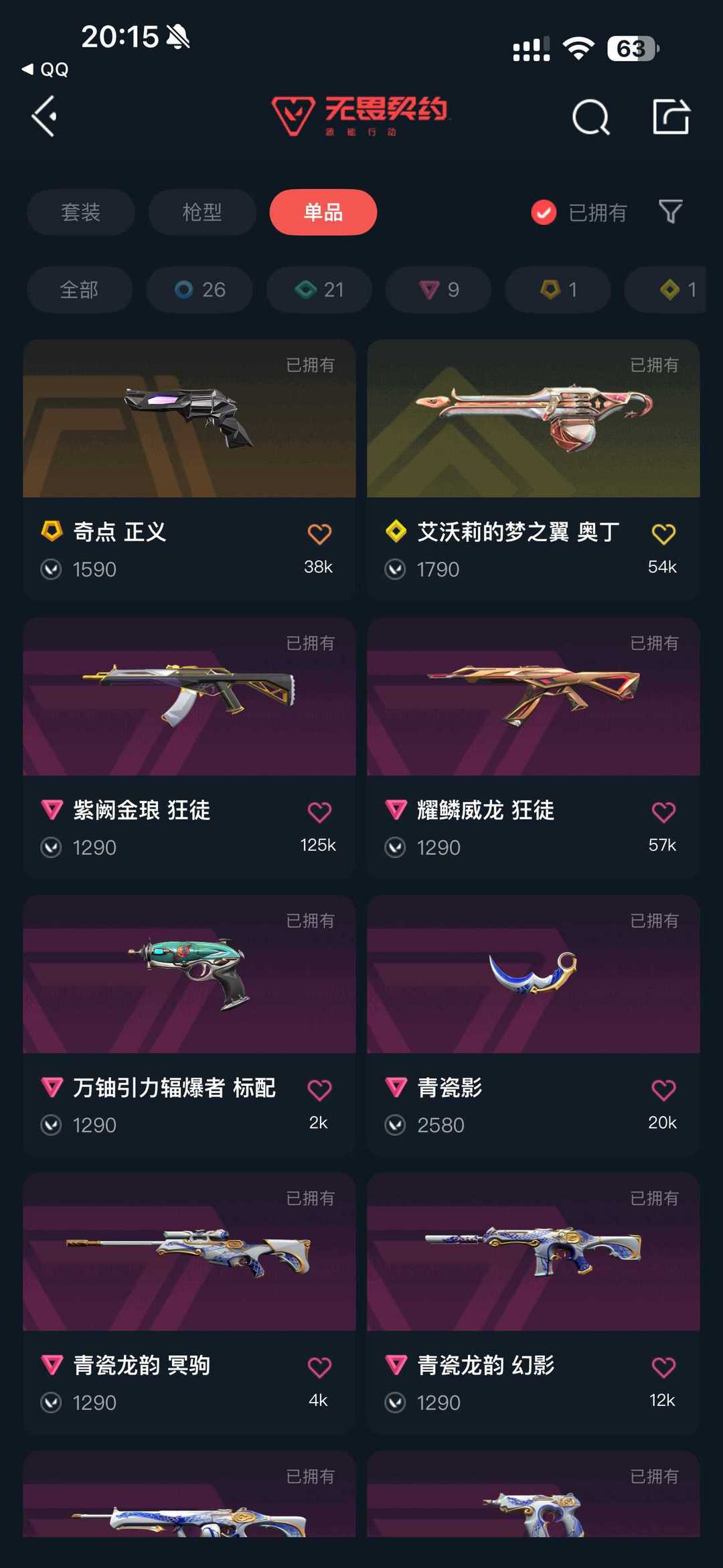
Task: Filter by the blue tier chip showing 26
Action: point(199,289)
